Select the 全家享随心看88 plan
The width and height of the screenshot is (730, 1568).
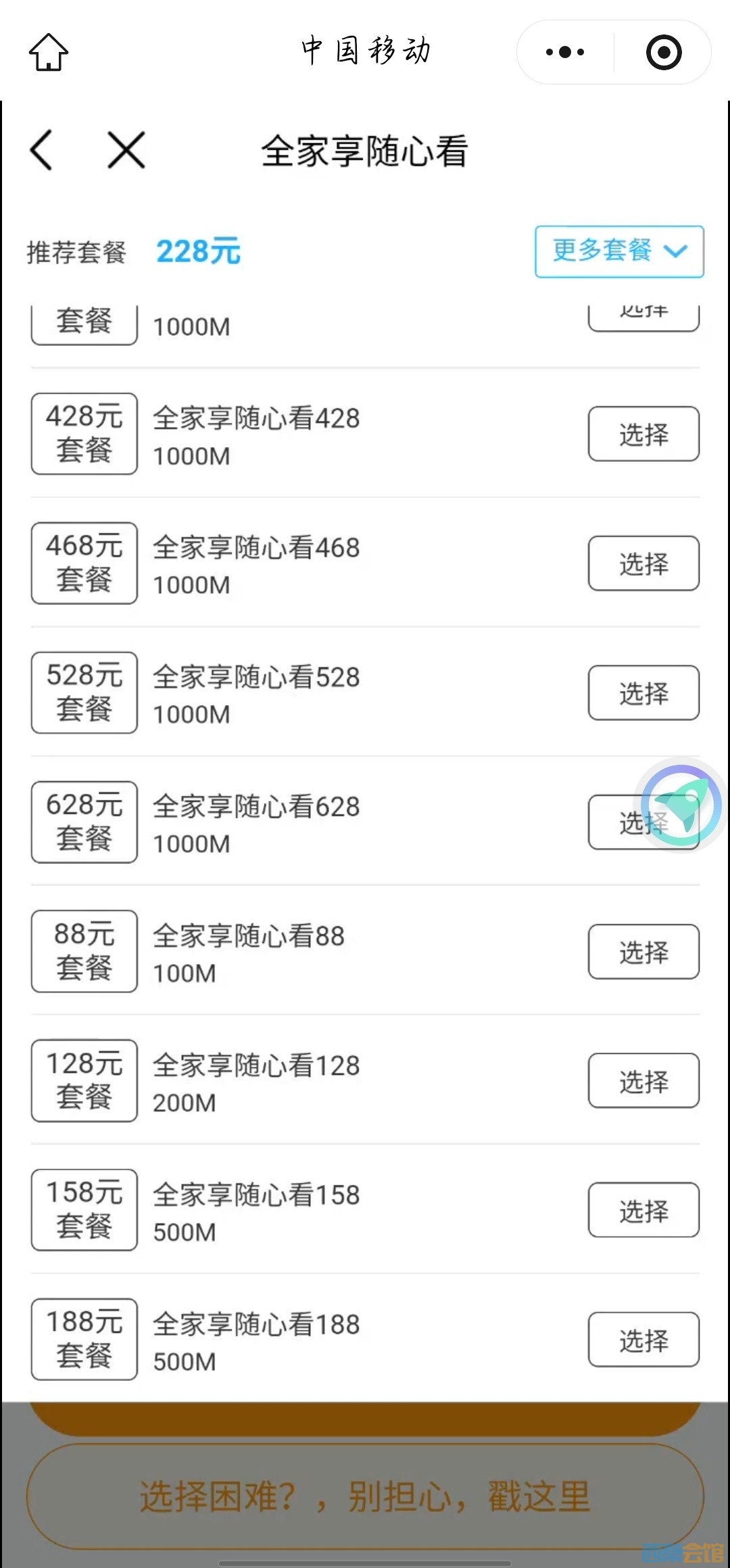click(x=643, y=952)
